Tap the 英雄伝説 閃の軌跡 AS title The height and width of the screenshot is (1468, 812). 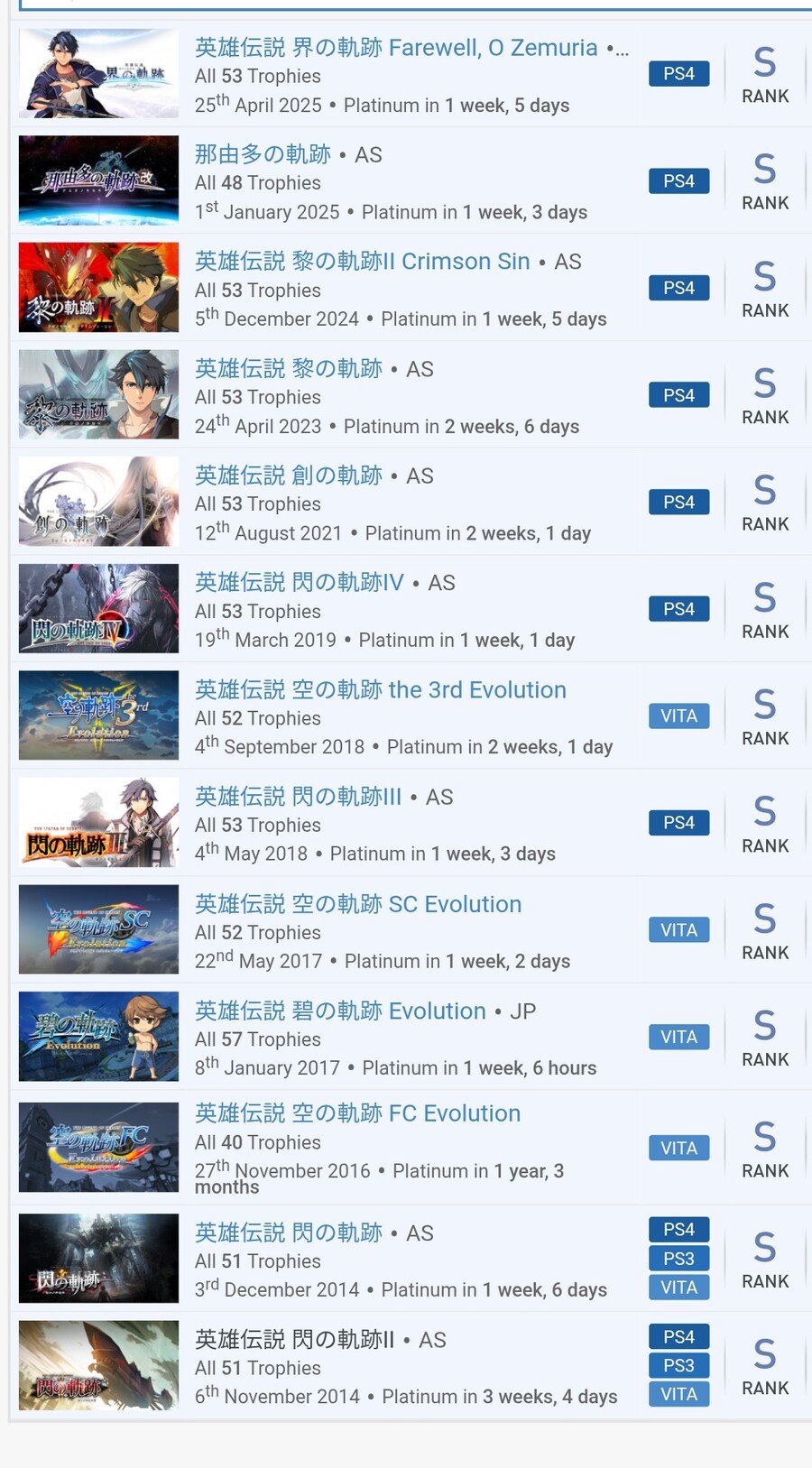(289, 1233)
